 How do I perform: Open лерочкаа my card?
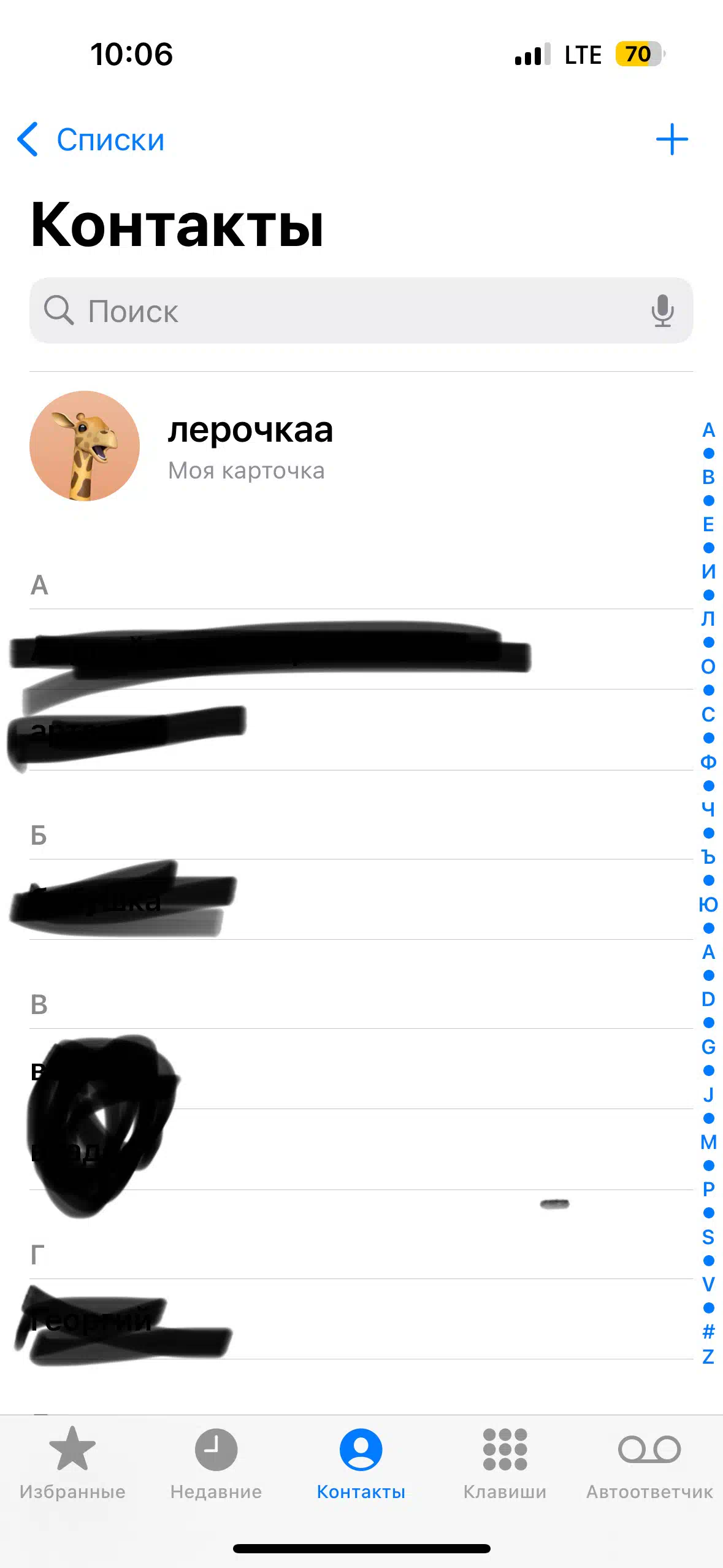(x=361, y=446)
